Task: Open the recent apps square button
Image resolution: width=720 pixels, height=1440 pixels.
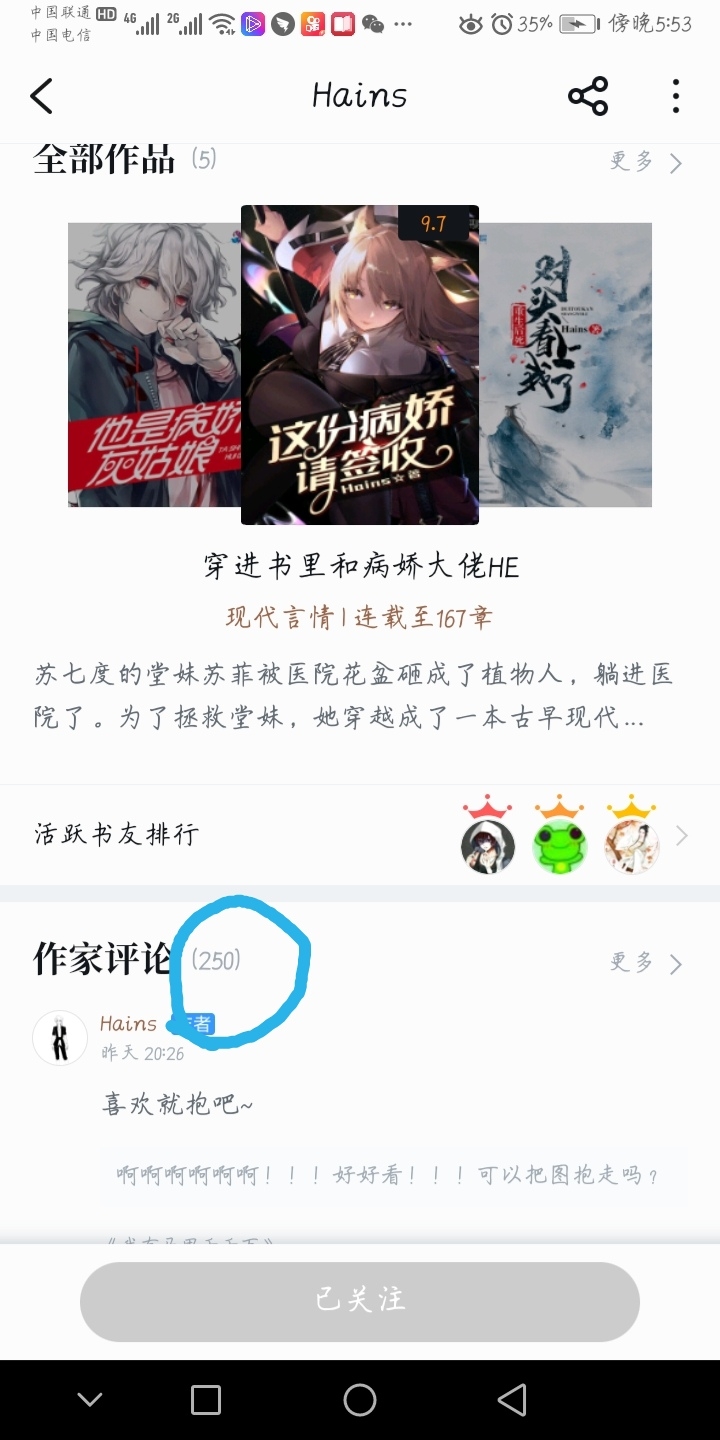Action: coord(206,1400)
